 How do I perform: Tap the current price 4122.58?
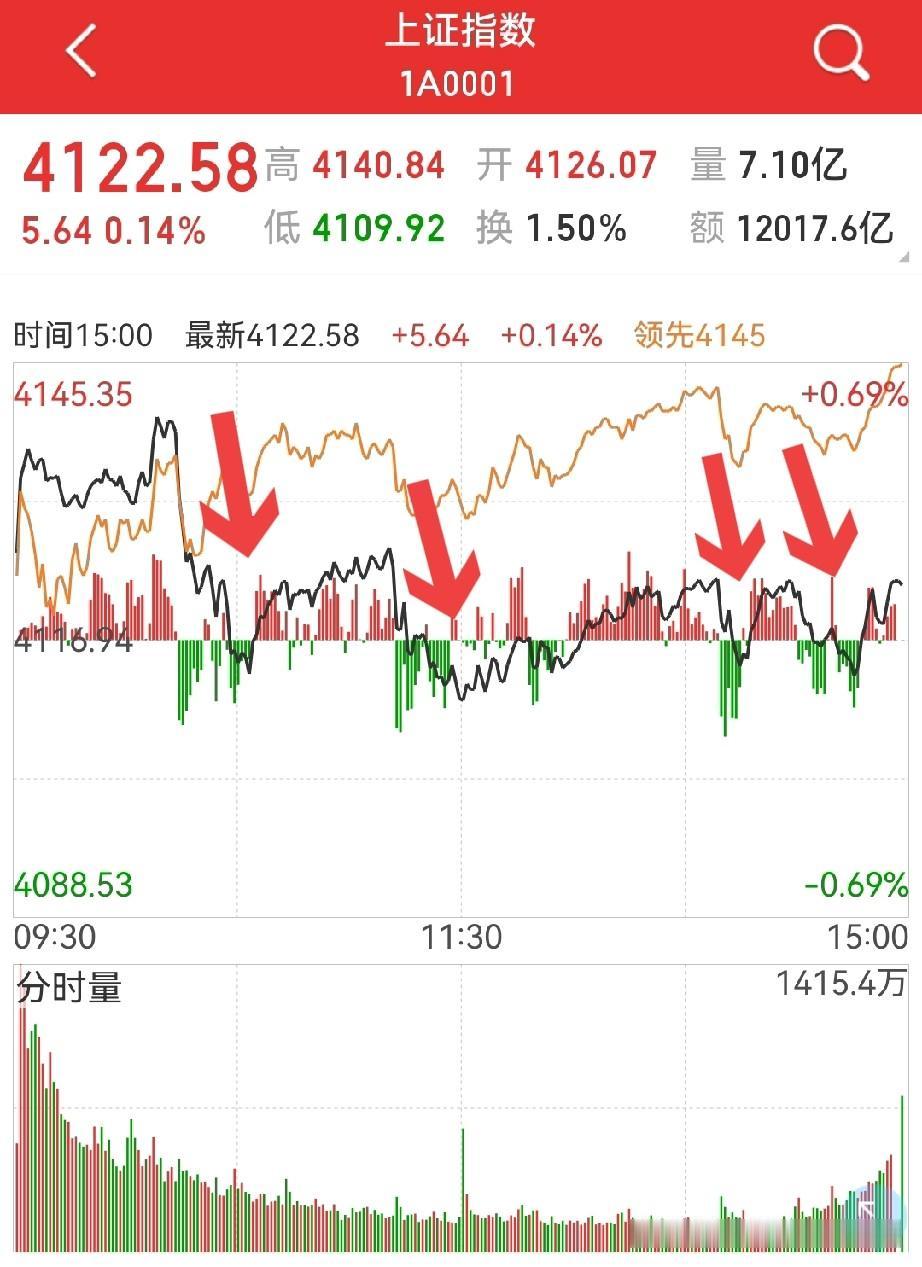click(x=140, y=165)
